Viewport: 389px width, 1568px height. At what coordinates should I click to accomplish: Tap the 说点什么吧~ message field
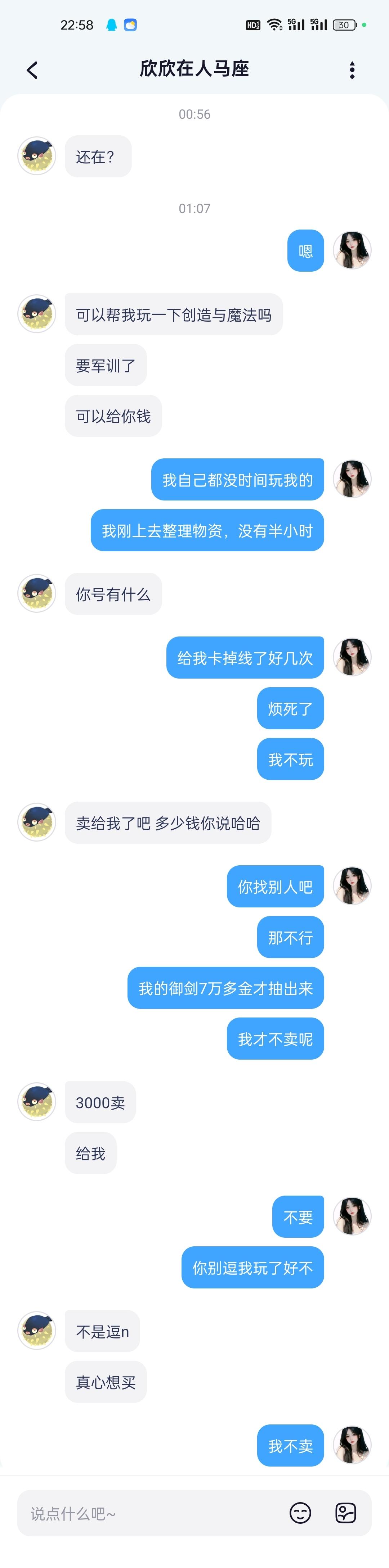pyautogui.click(x=152, y=1513)
